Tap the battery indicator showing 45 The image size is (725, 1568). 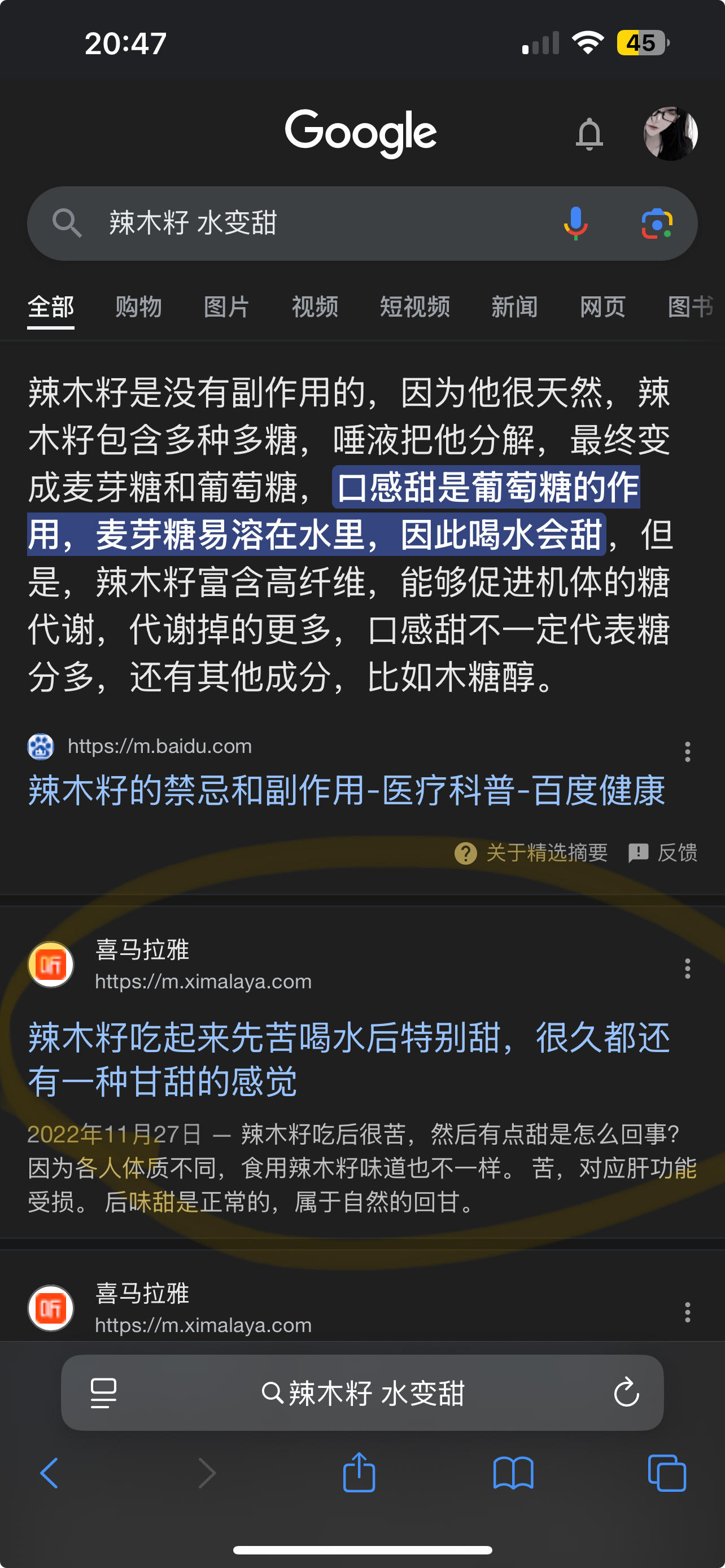click(642, 42)
